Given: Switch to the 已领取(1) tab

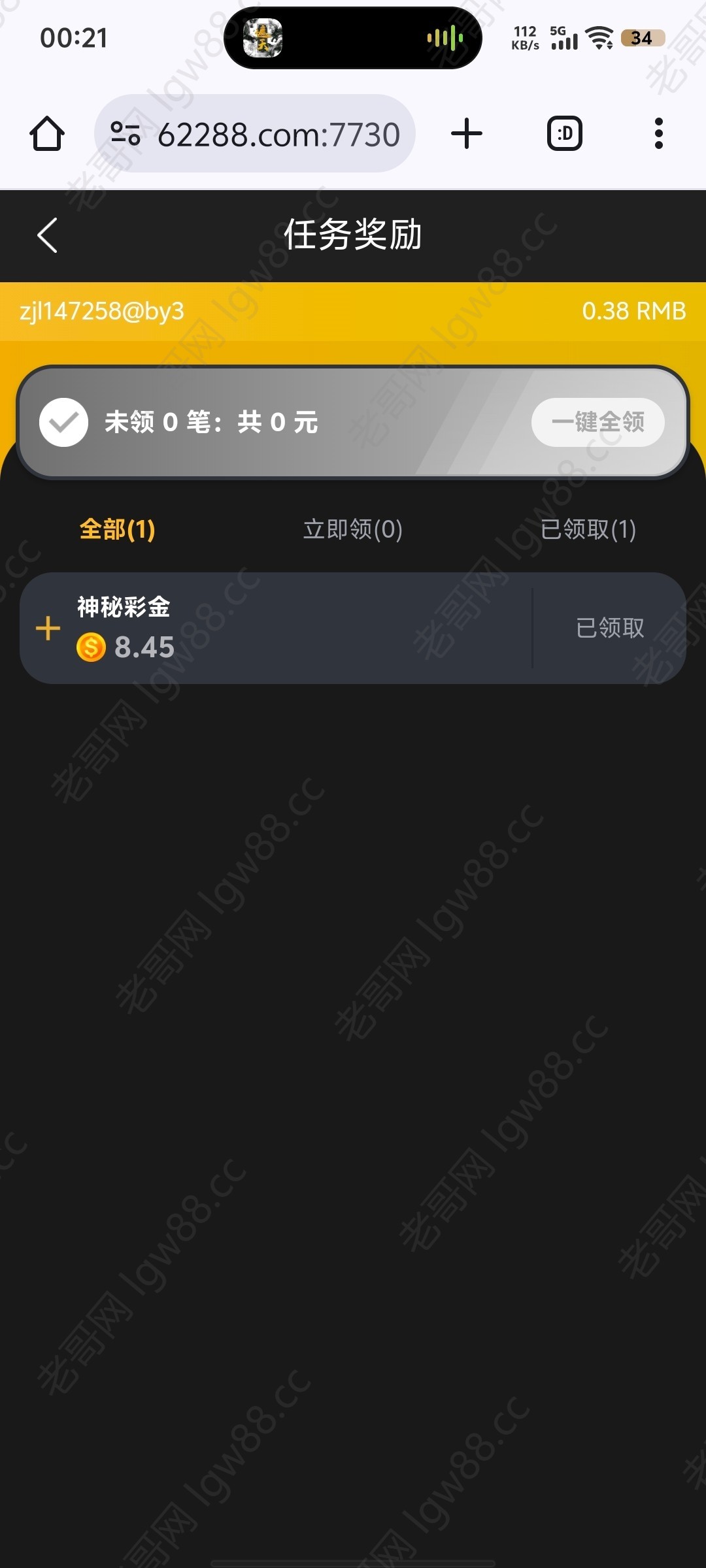Looking at the screenshot, I should click(x=588, y=529).
